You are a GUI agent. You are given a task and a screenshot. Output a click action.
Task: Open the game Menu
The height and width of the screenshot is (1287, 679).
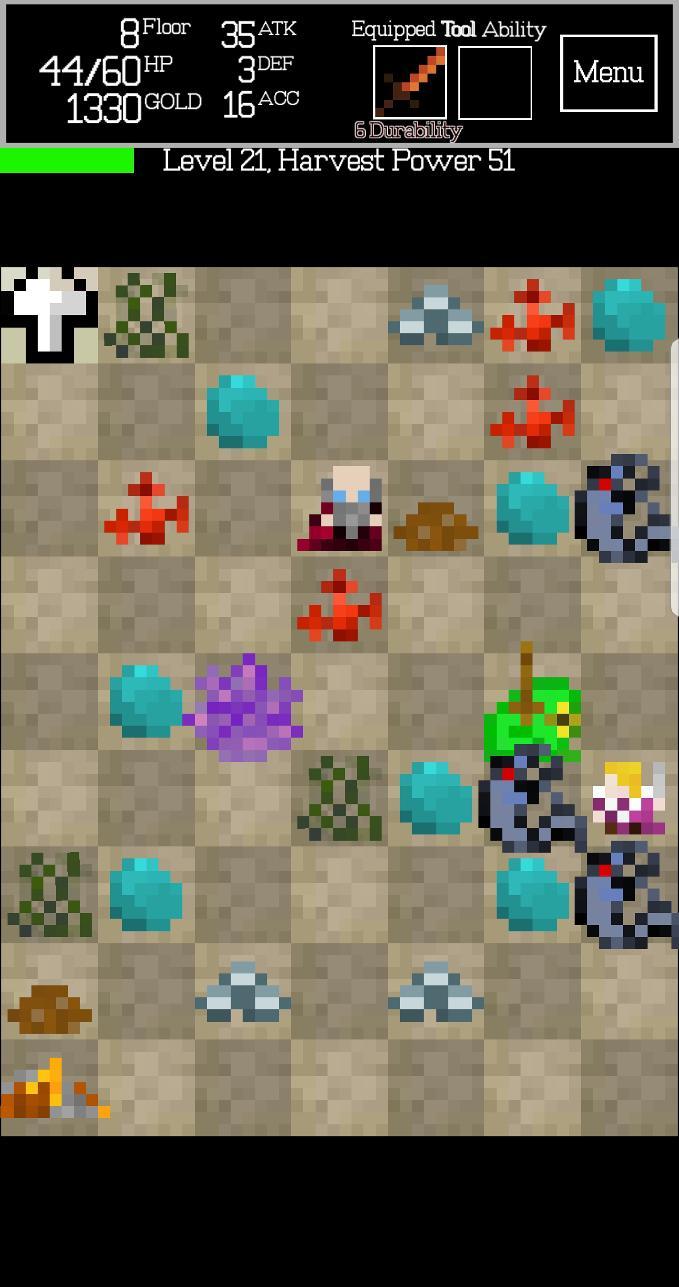coord(608,72)
